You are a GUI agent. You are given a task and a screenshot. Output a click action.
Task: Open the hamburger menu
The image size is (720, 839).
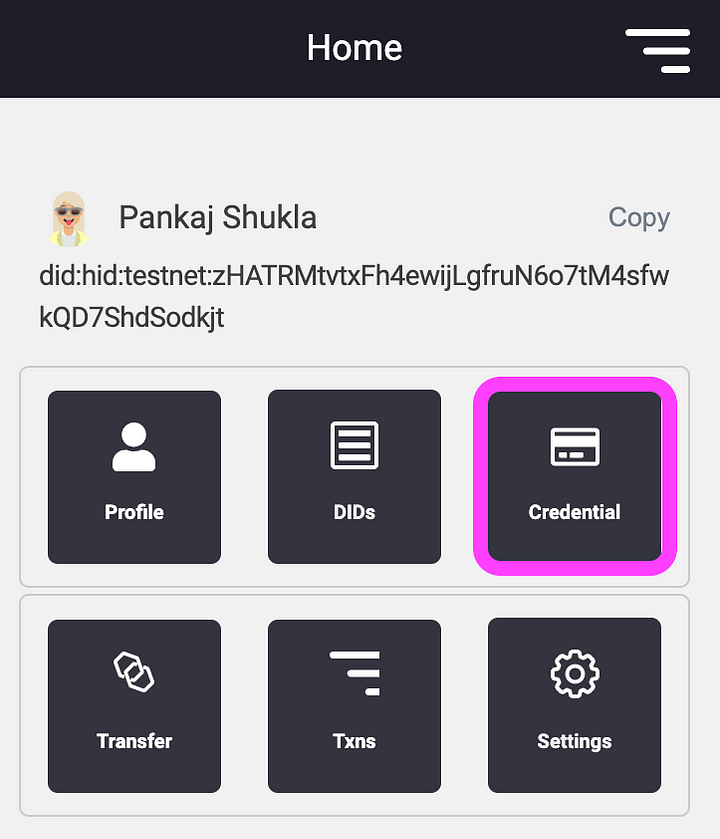(x=657, y=49)
